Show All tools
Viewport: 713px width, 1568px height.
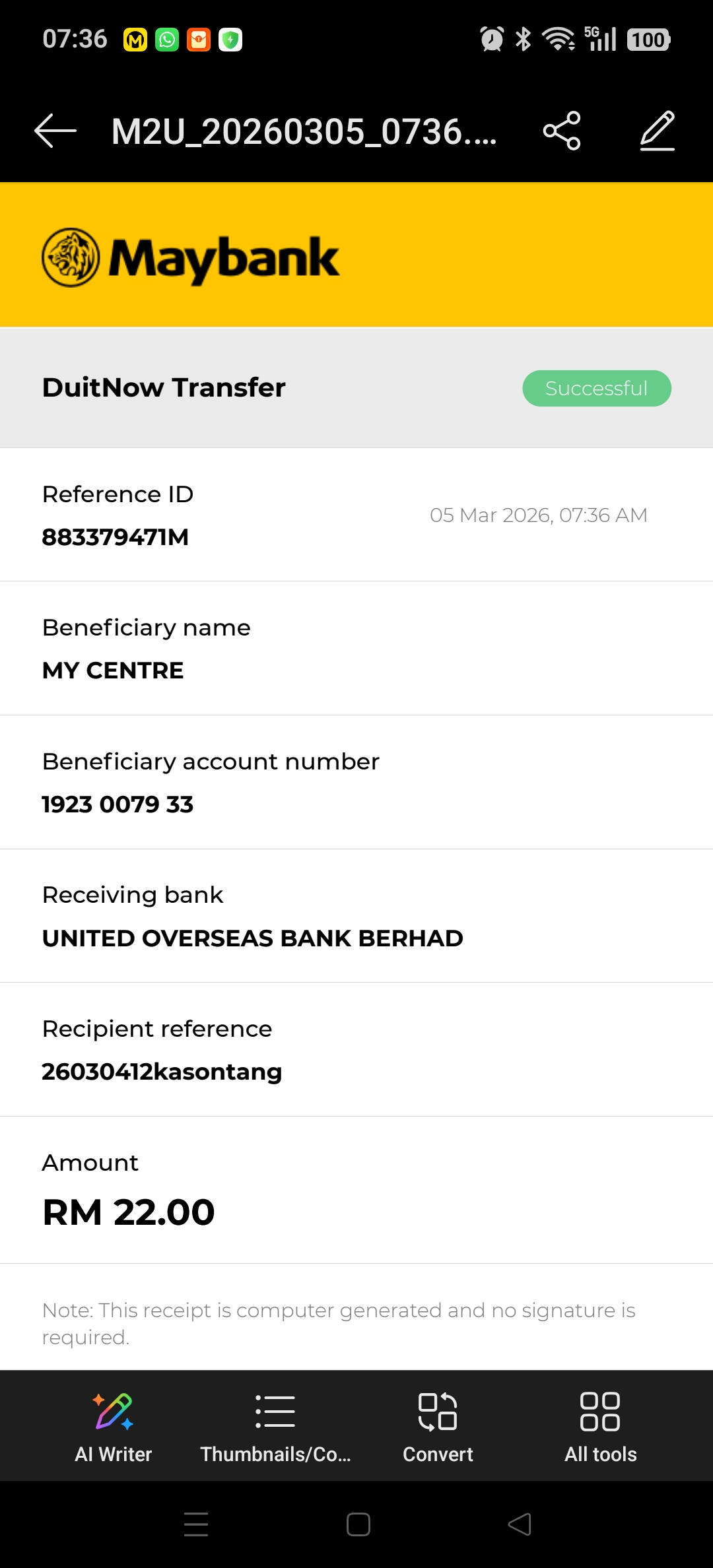pos(600,1425)
